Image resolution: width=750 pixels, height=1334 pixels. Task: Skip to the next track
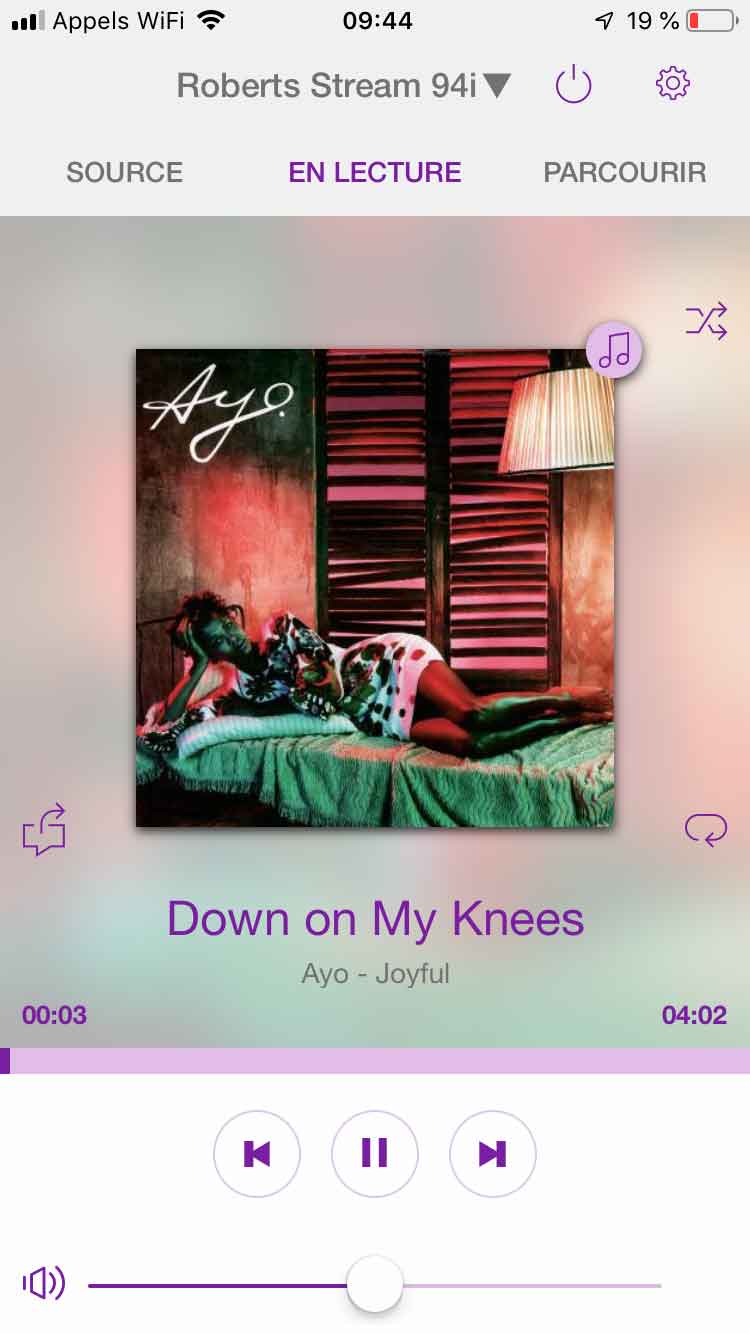(x=492, y=1154)
